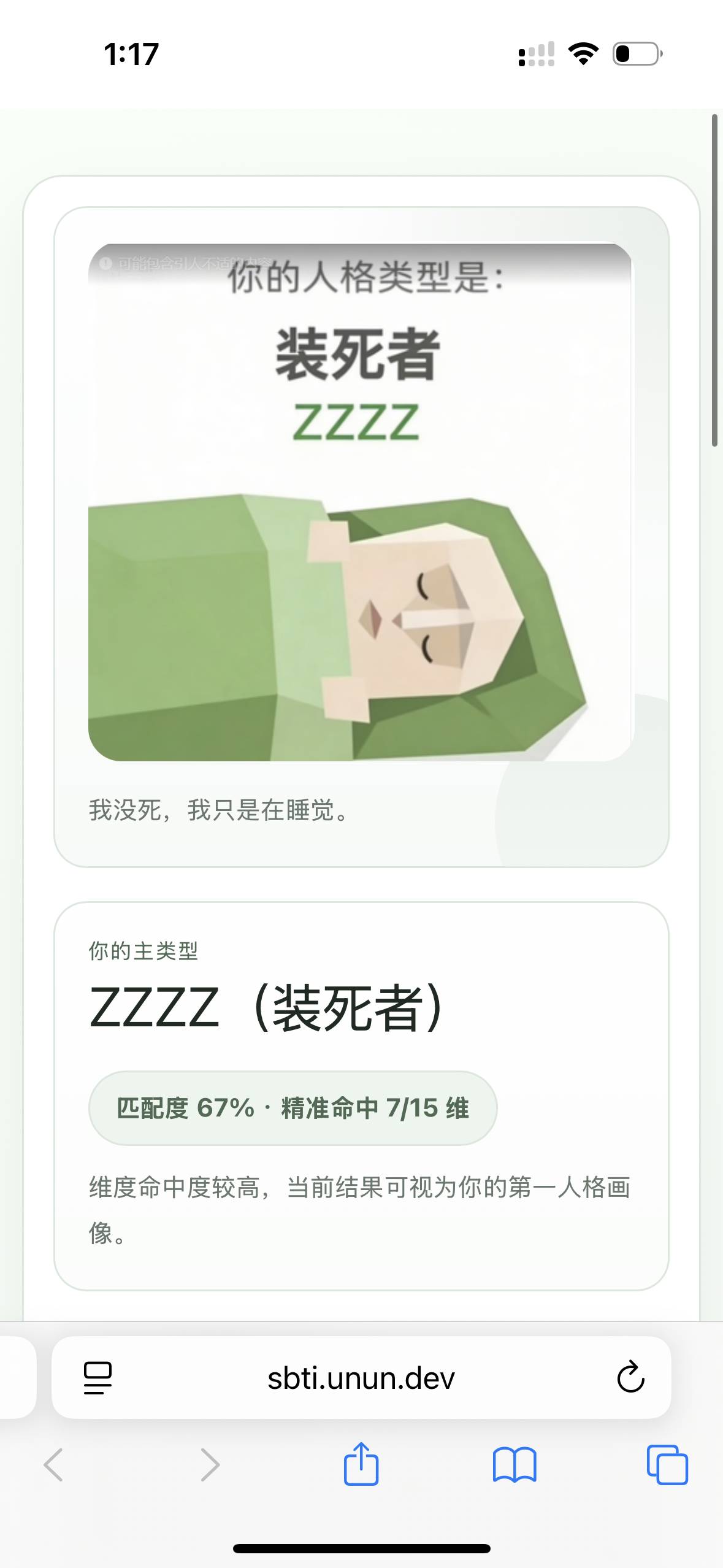The height and width of the screenshot is (1568, 723).
Task: Open the page menu icon in address bar
Action: click(98, 1378)
